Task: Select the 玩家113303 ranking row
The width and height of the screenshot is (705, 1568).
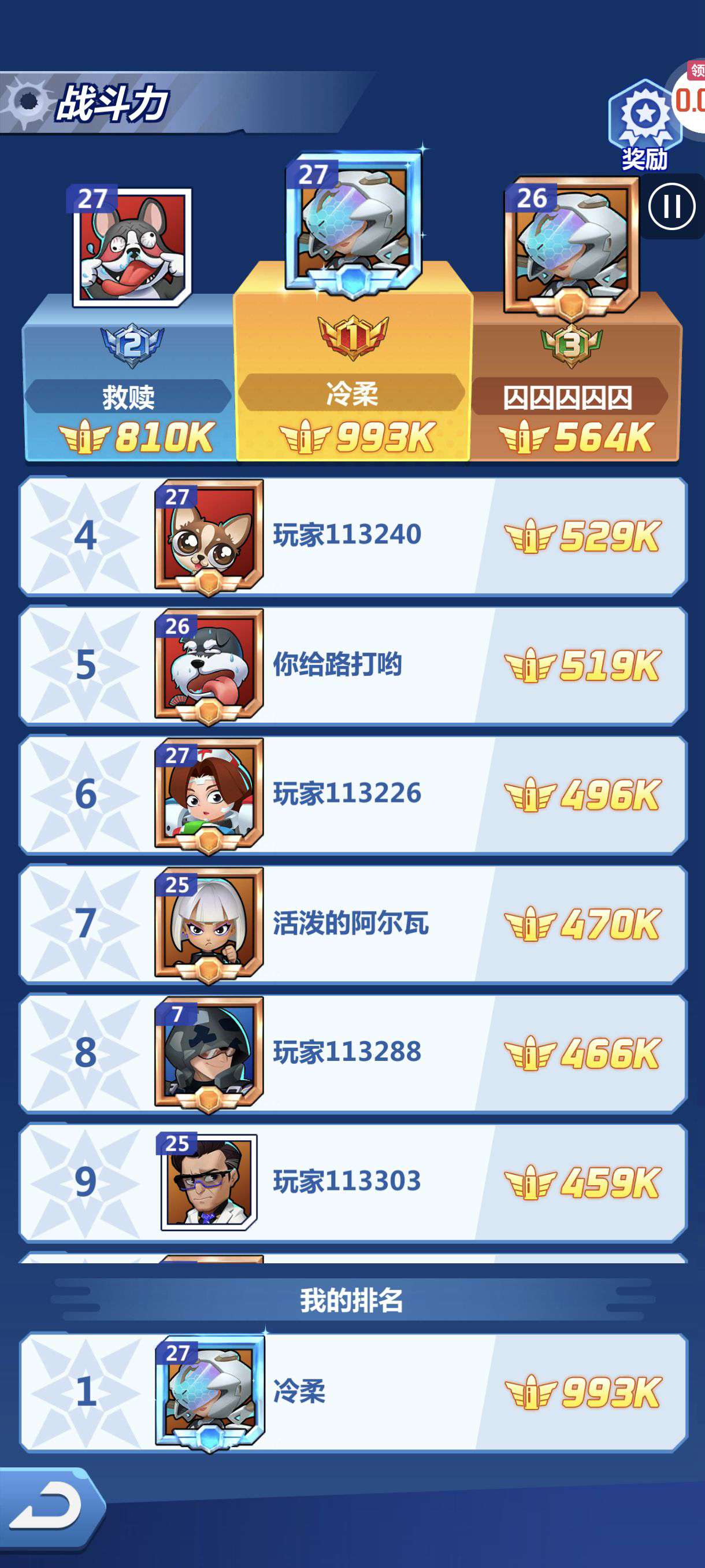Action: 353,1183
